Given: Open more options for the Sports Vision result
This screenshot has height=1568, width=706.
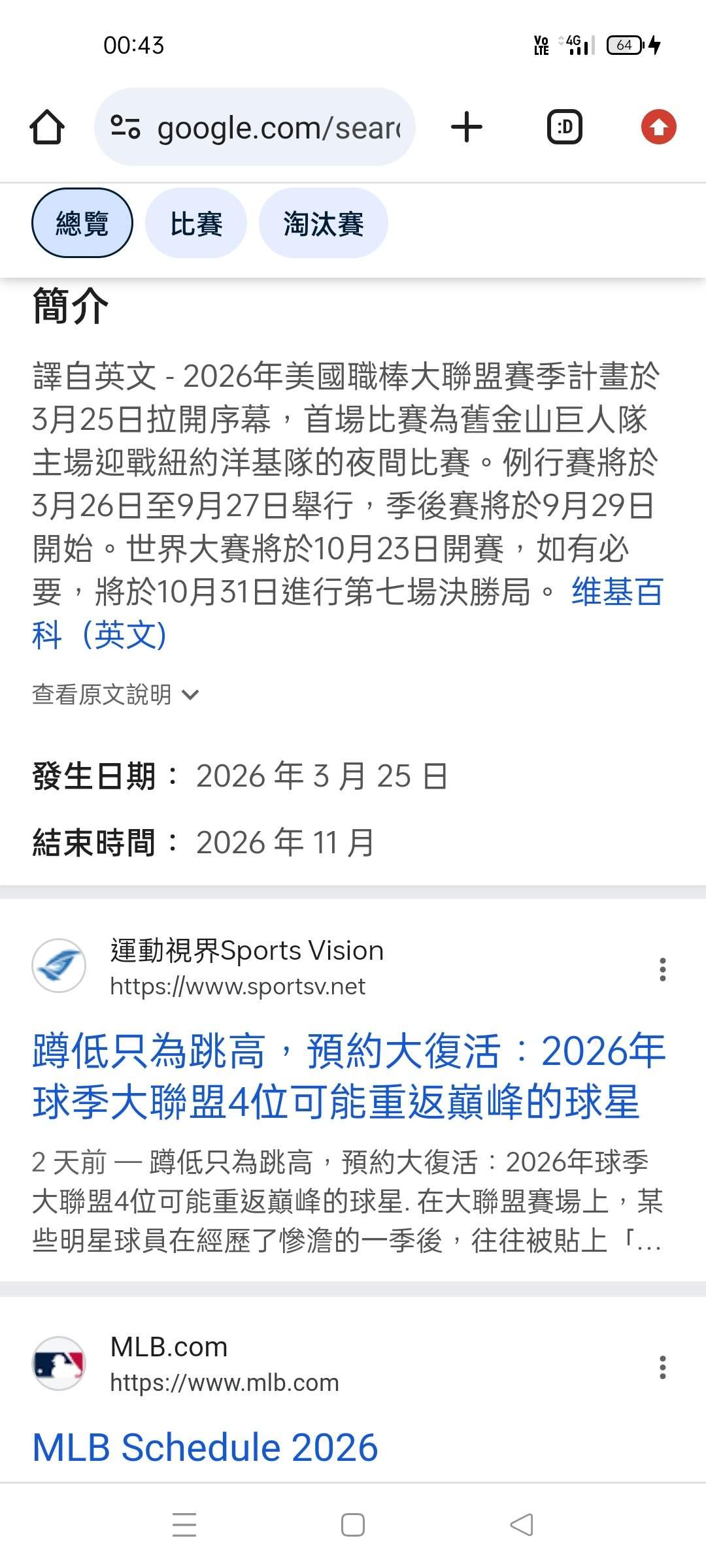Looking at the screenshot, I should tap(663, 970).
